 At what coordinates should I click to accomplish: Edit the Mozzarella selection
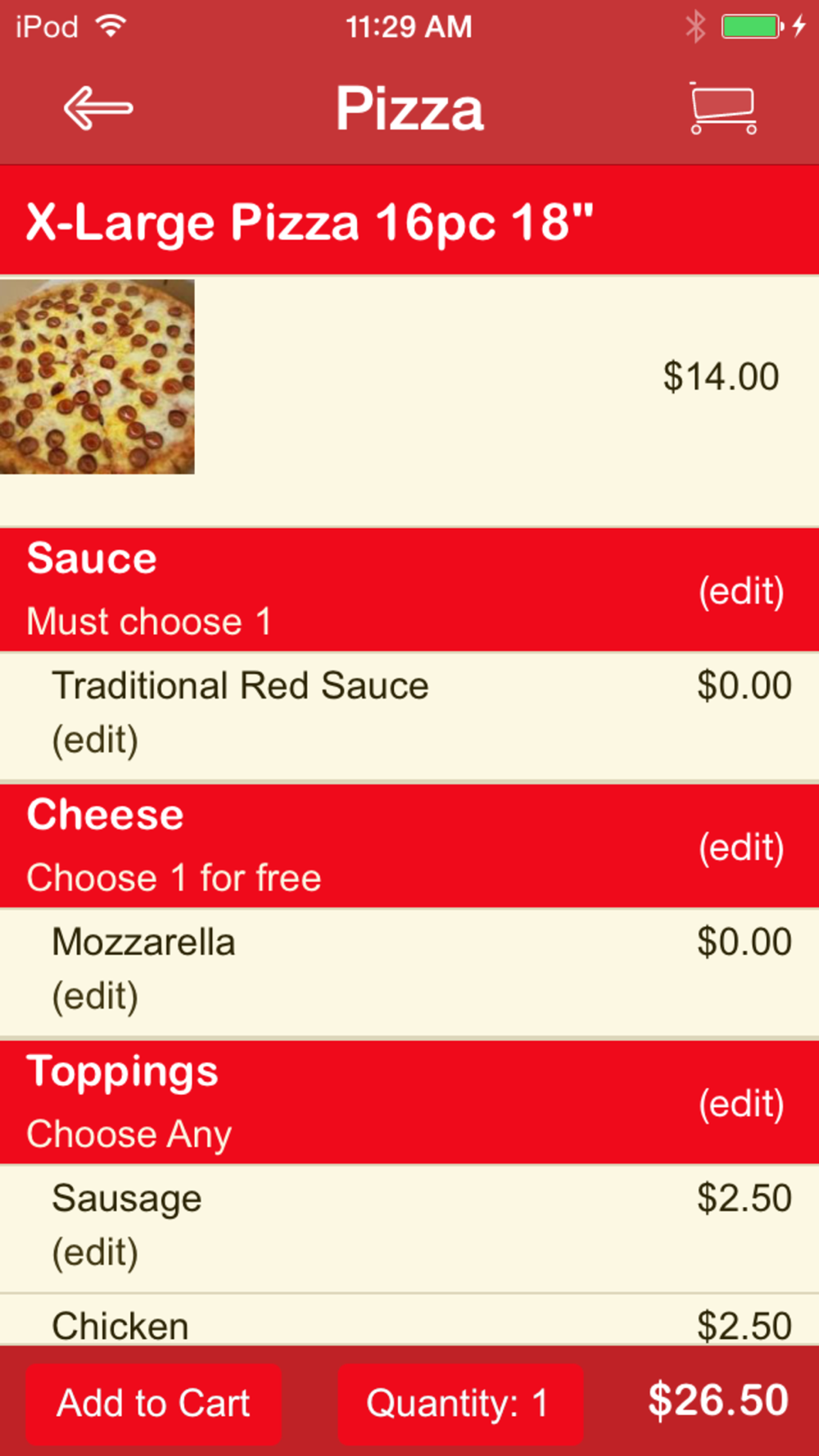point(95,997)
